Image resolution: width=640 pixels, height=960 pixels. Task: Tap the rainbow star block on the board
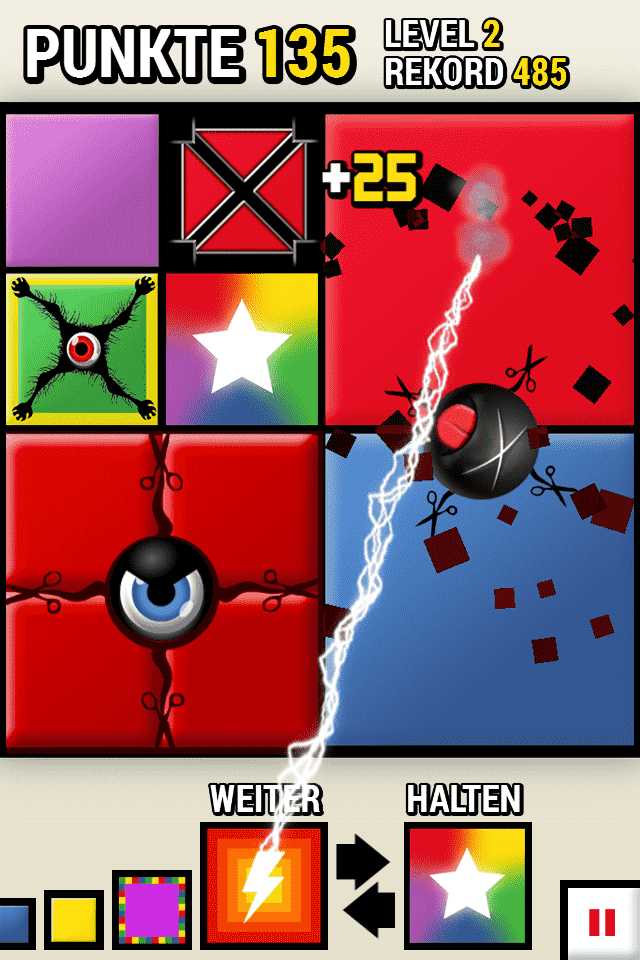pos(241,349)
